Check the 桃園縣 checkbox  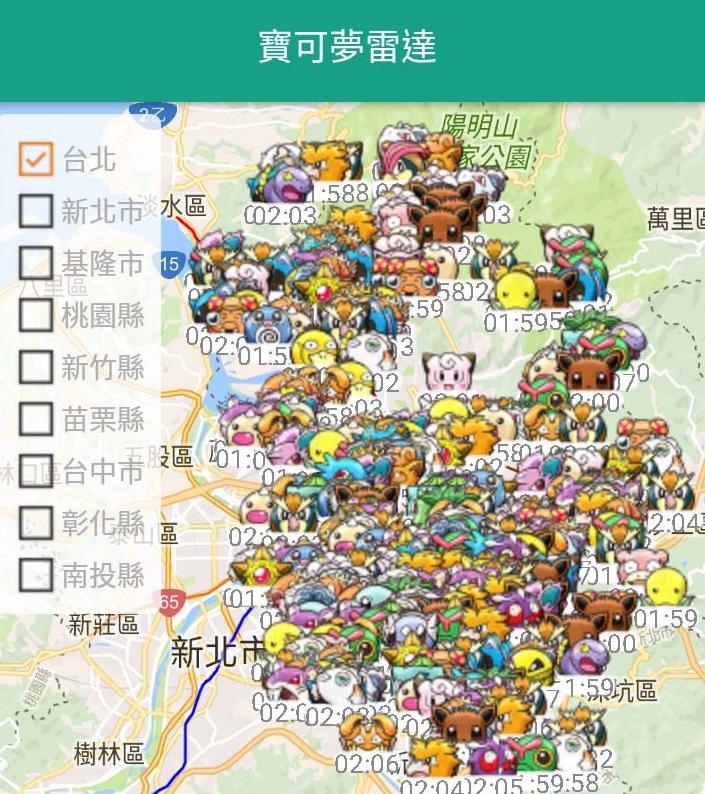click(x=36, y=315)
